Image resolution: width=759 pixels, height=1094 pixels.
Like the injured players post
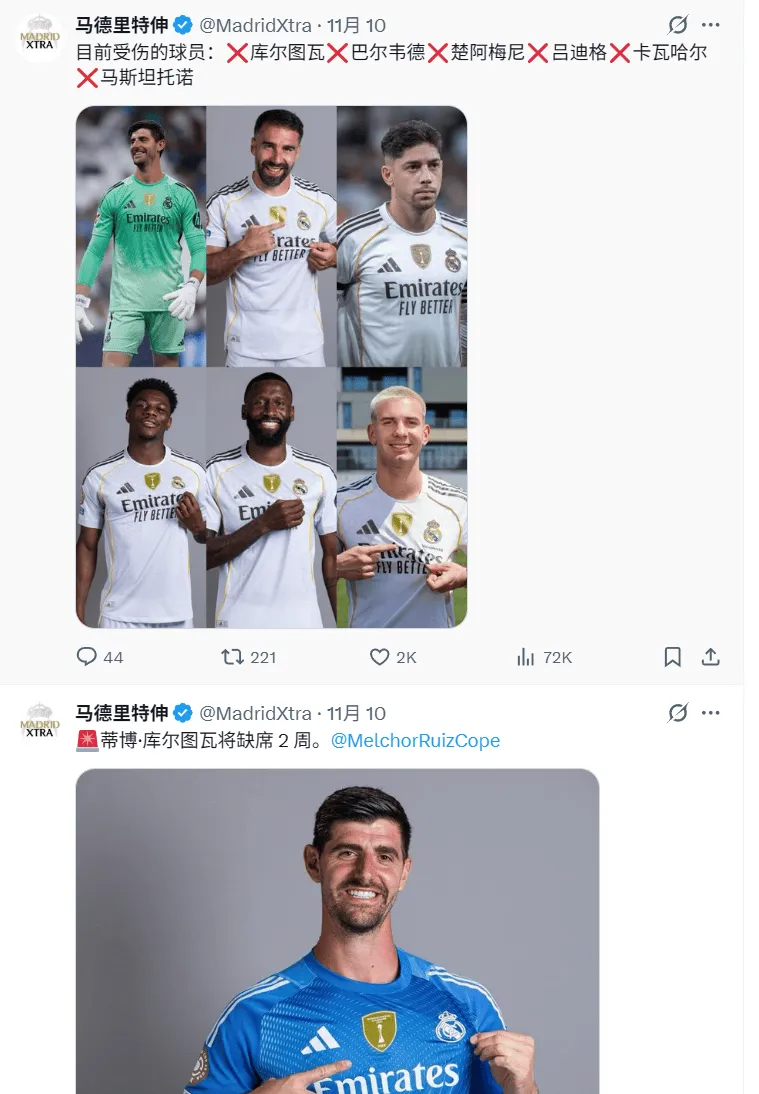point(380,657)
